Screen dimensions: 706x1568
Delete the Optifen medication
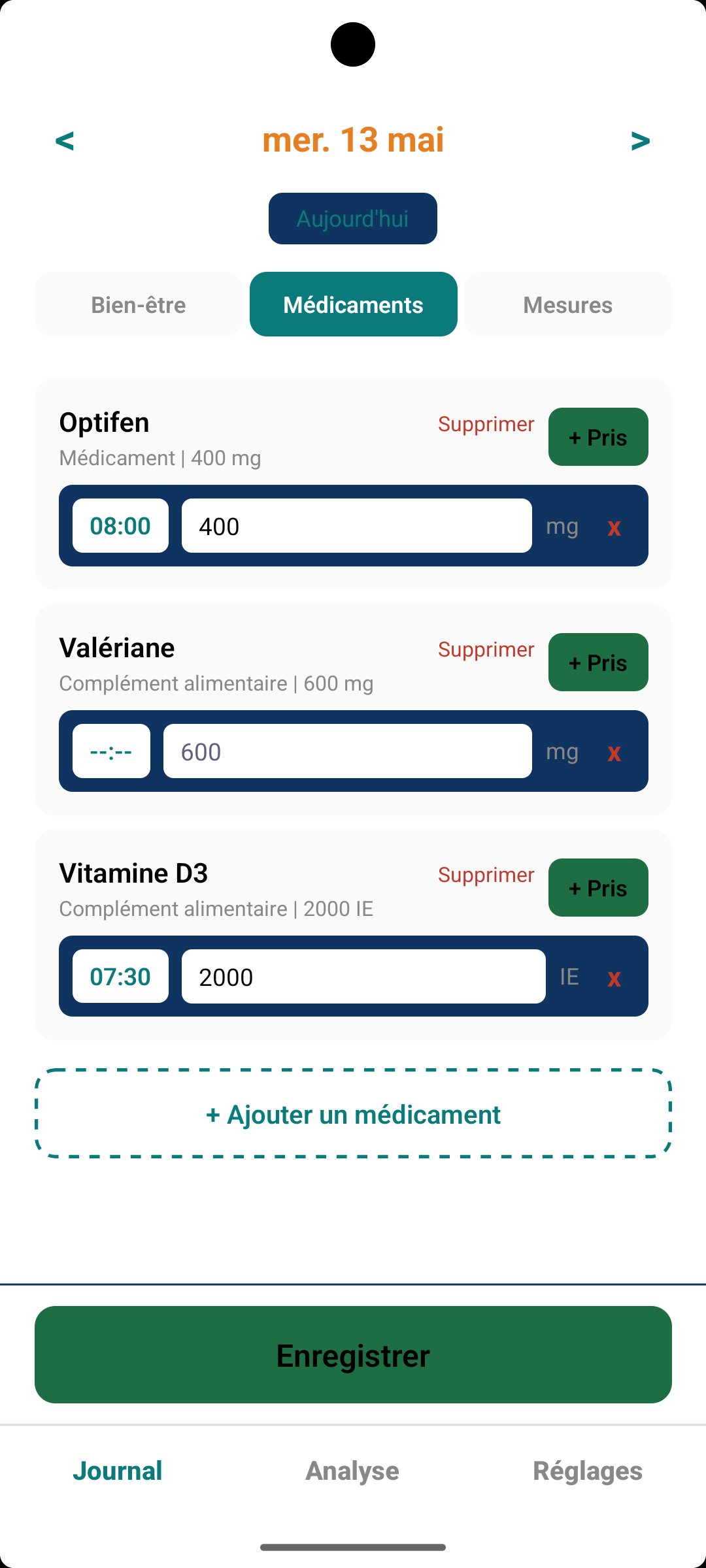(486, 424)
